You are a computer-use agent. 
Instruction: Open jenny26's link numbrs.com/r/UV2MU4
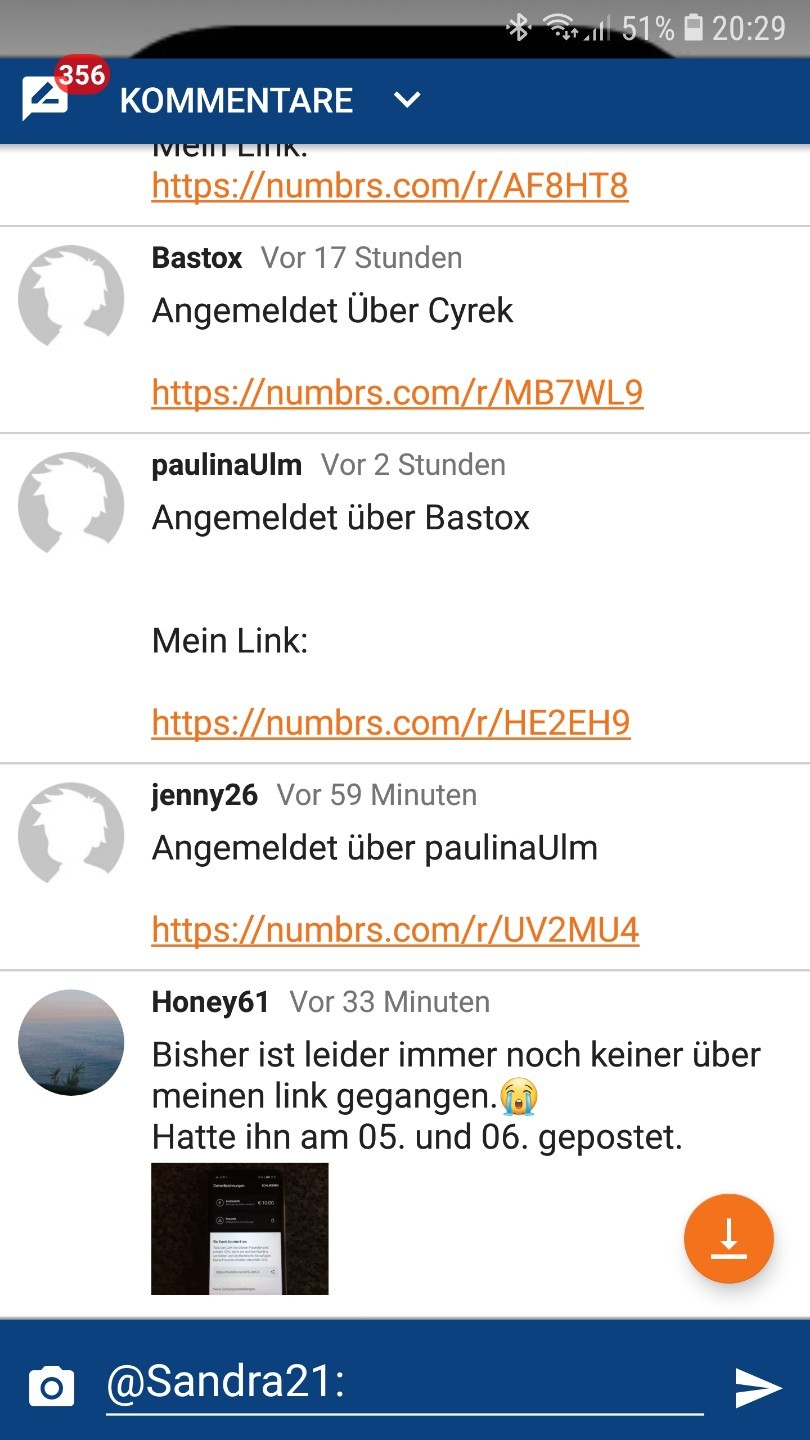[x=395, y=930]
